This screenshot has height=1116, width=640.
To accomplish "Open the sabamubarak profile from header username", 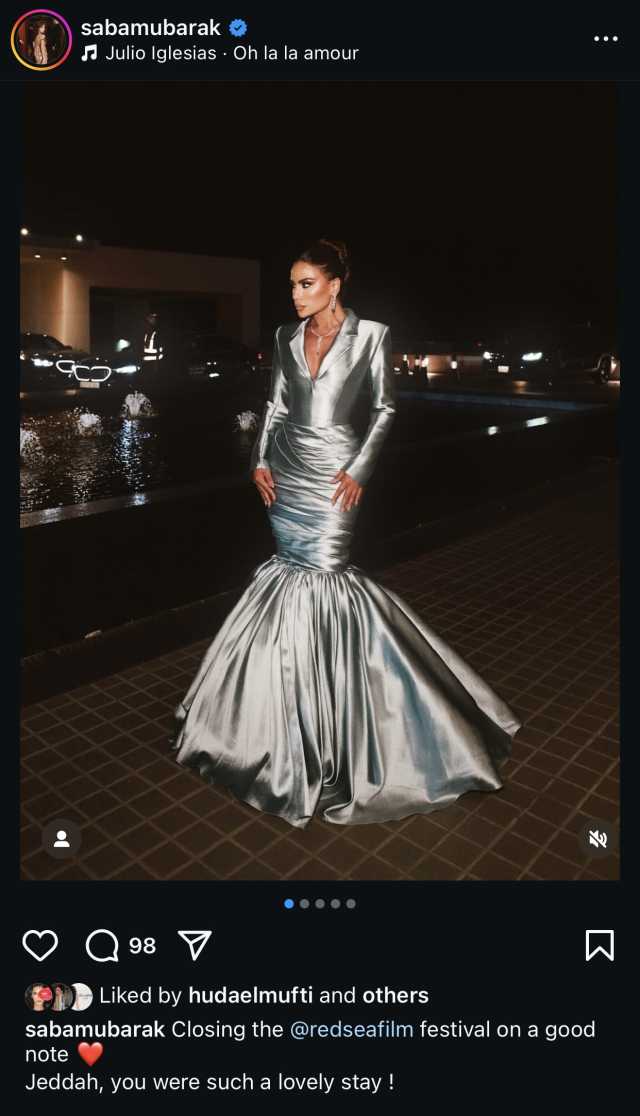I will 150,28.
